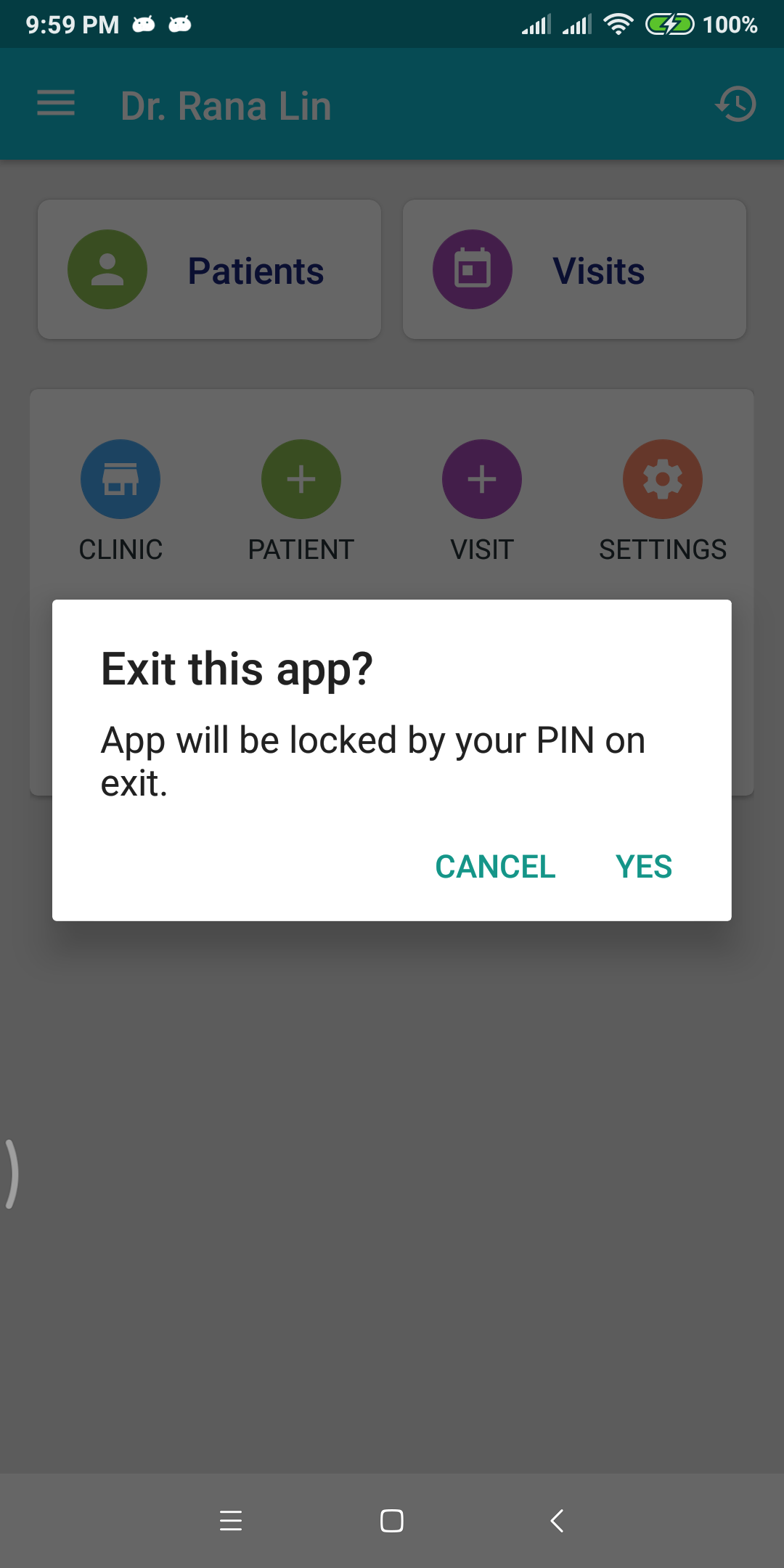Tap the system back button
This screenshot has height=1568, width=784.
click(557, 1520)
